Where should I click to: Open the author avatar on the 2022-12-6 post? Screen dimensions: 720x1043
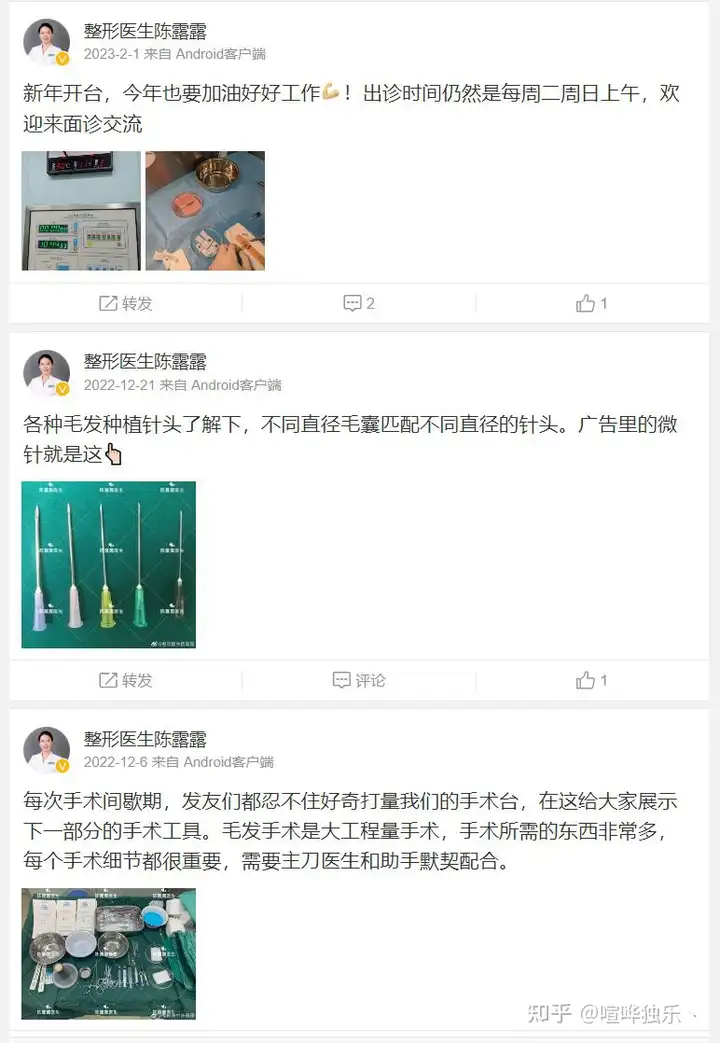click(x=47, y=750)
